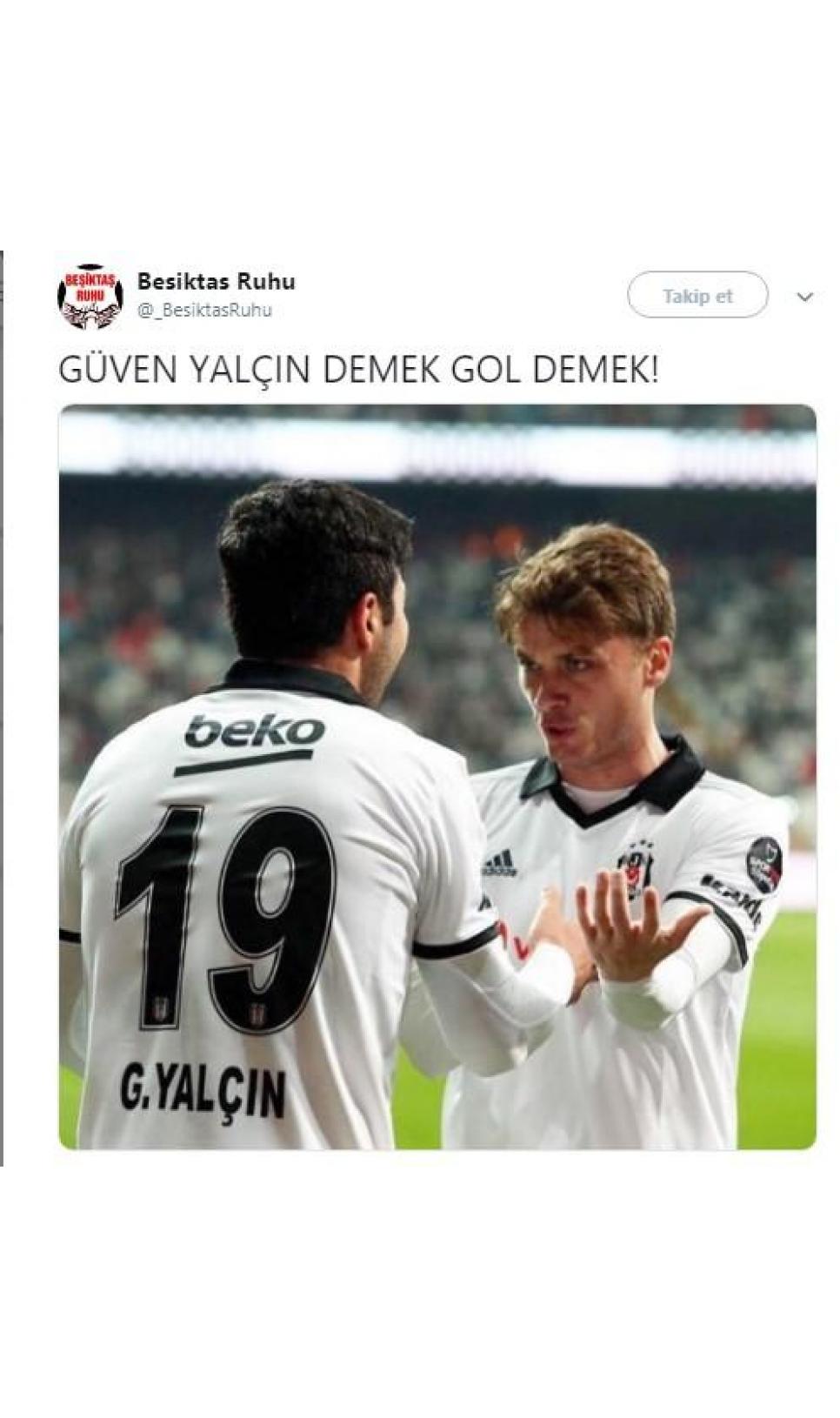Follow Besiktas Ruhu with Takip et
The width and height of the screenshot is (840, 1418).
point(697,296)
